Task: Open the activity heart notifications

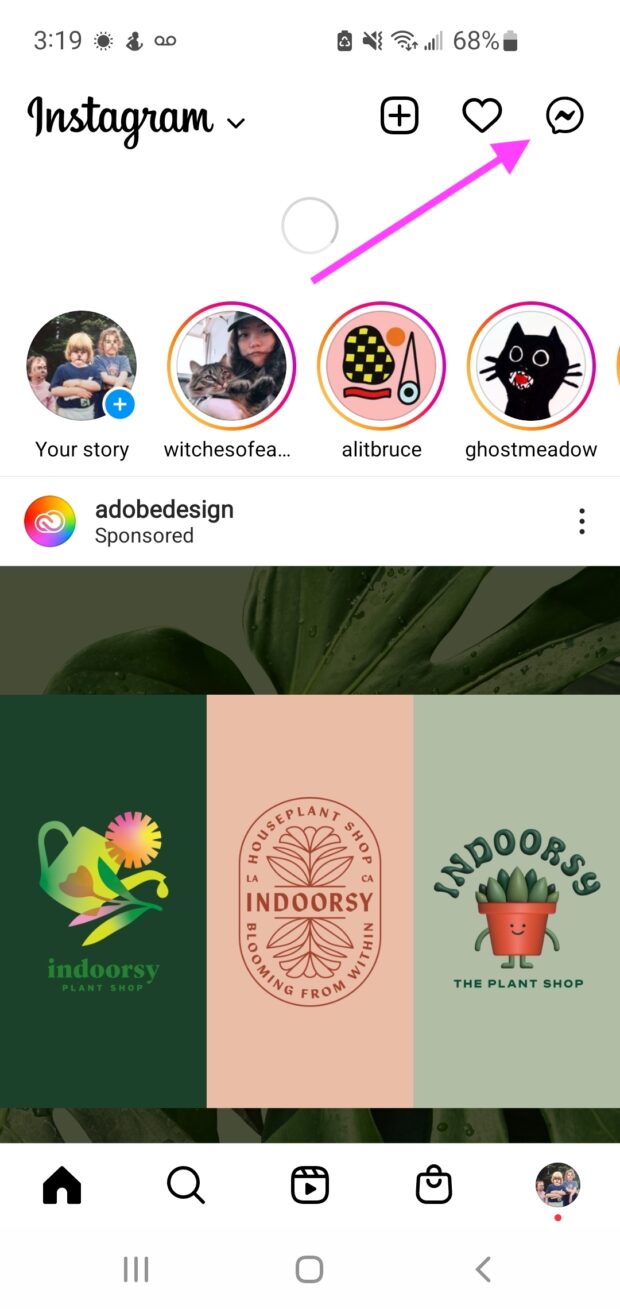Action: coord(481,117)
